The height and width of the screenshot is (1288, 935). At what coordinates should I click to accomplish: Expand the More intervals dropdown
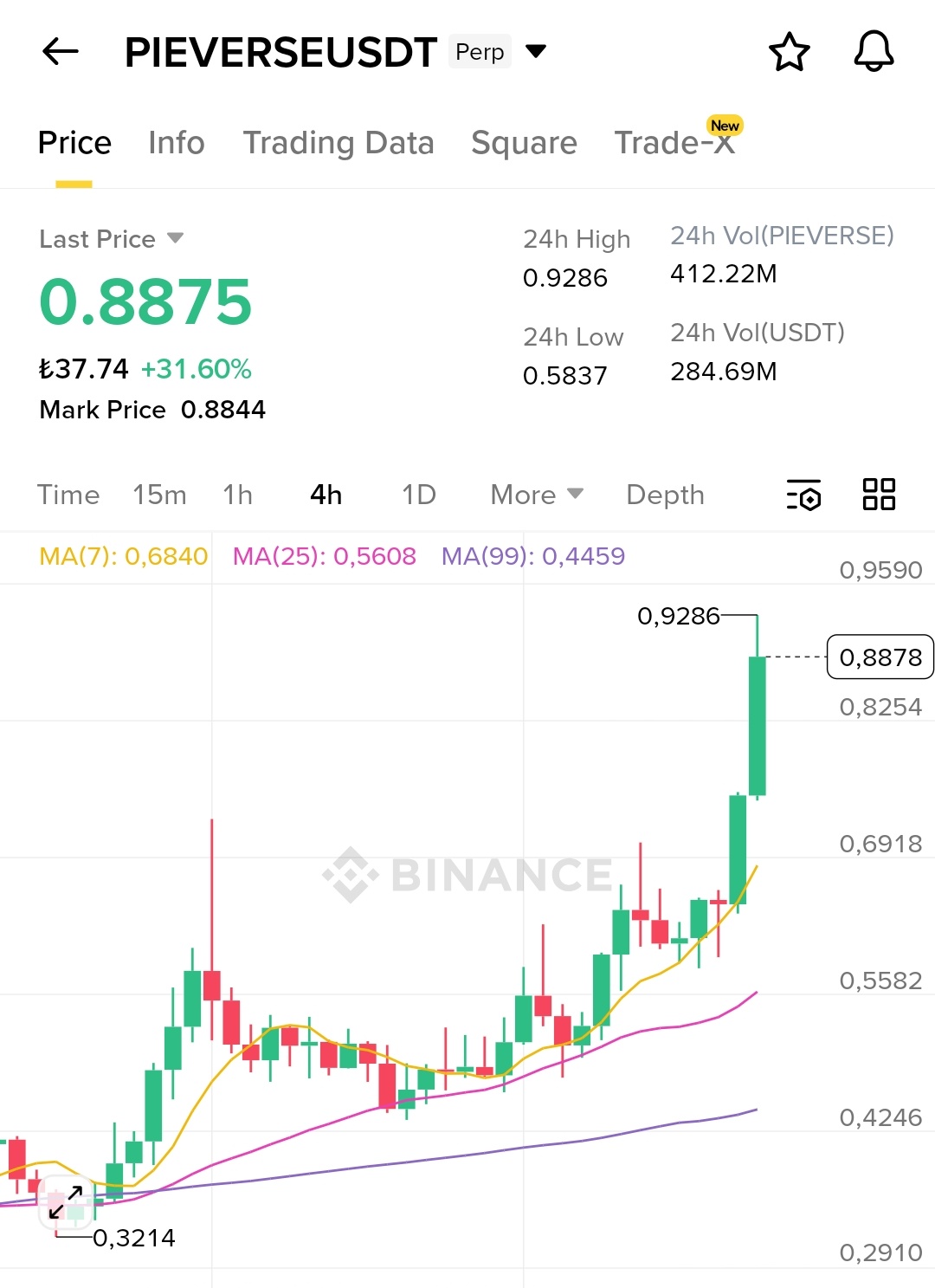tap(537, 495)
